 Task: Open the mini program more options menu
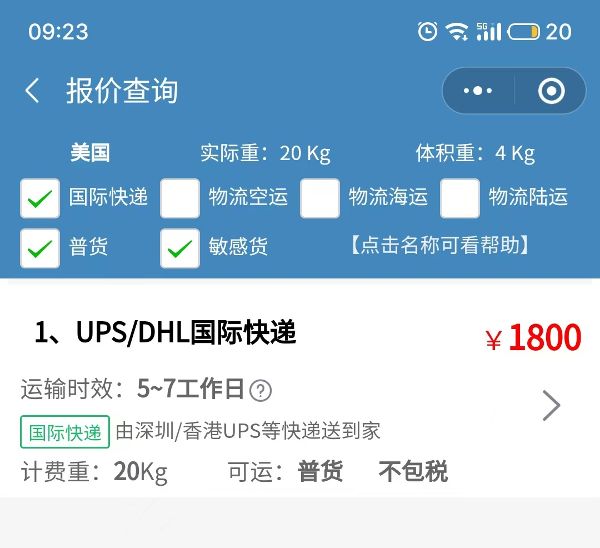(478, 91)
